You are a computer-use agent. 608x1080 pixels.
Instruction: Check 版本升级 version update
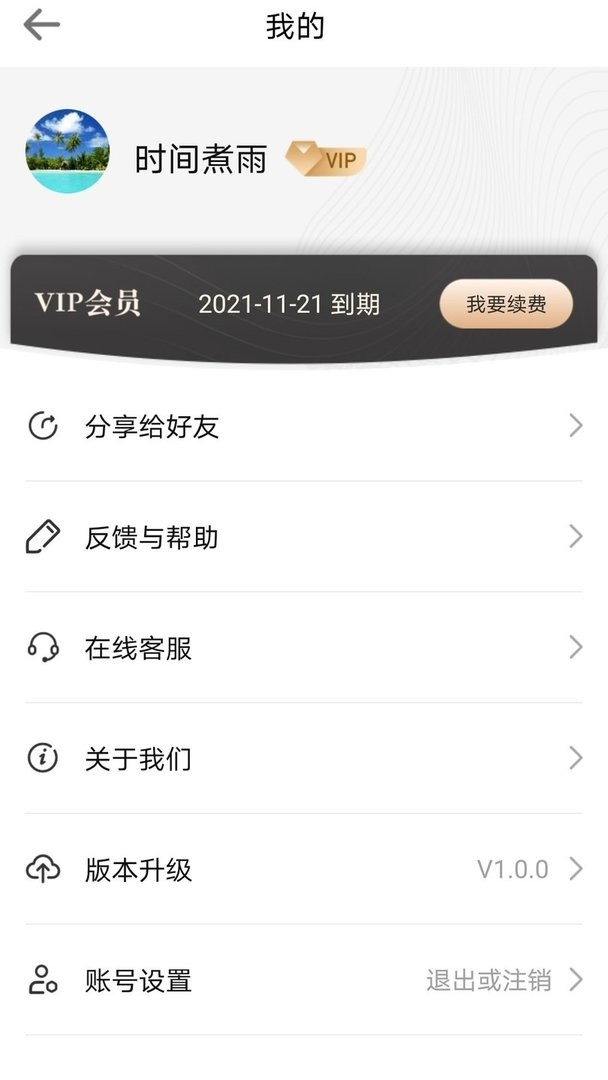[x=303, y=870]
